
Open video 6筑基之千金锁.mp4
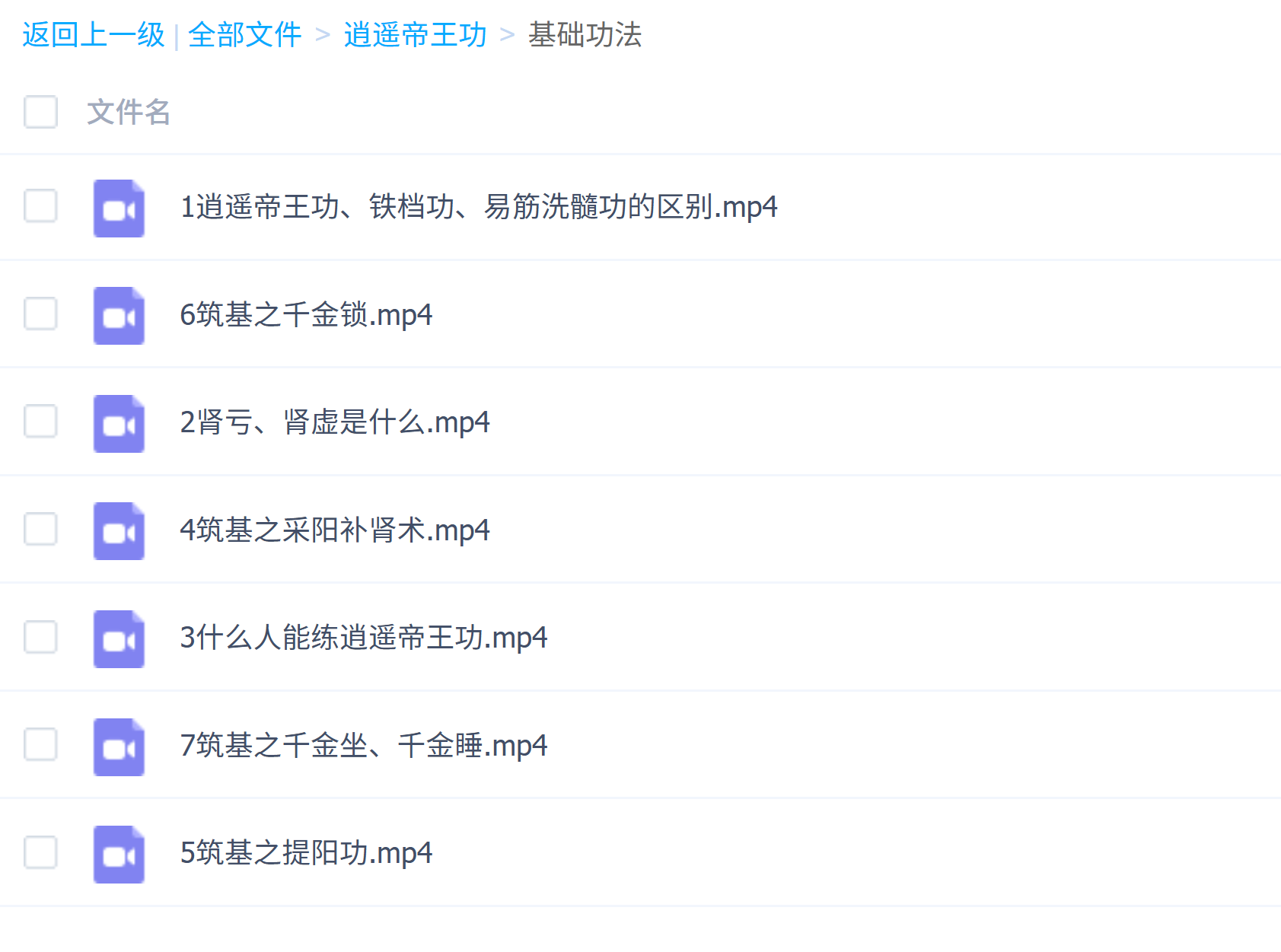pos(306,315)
